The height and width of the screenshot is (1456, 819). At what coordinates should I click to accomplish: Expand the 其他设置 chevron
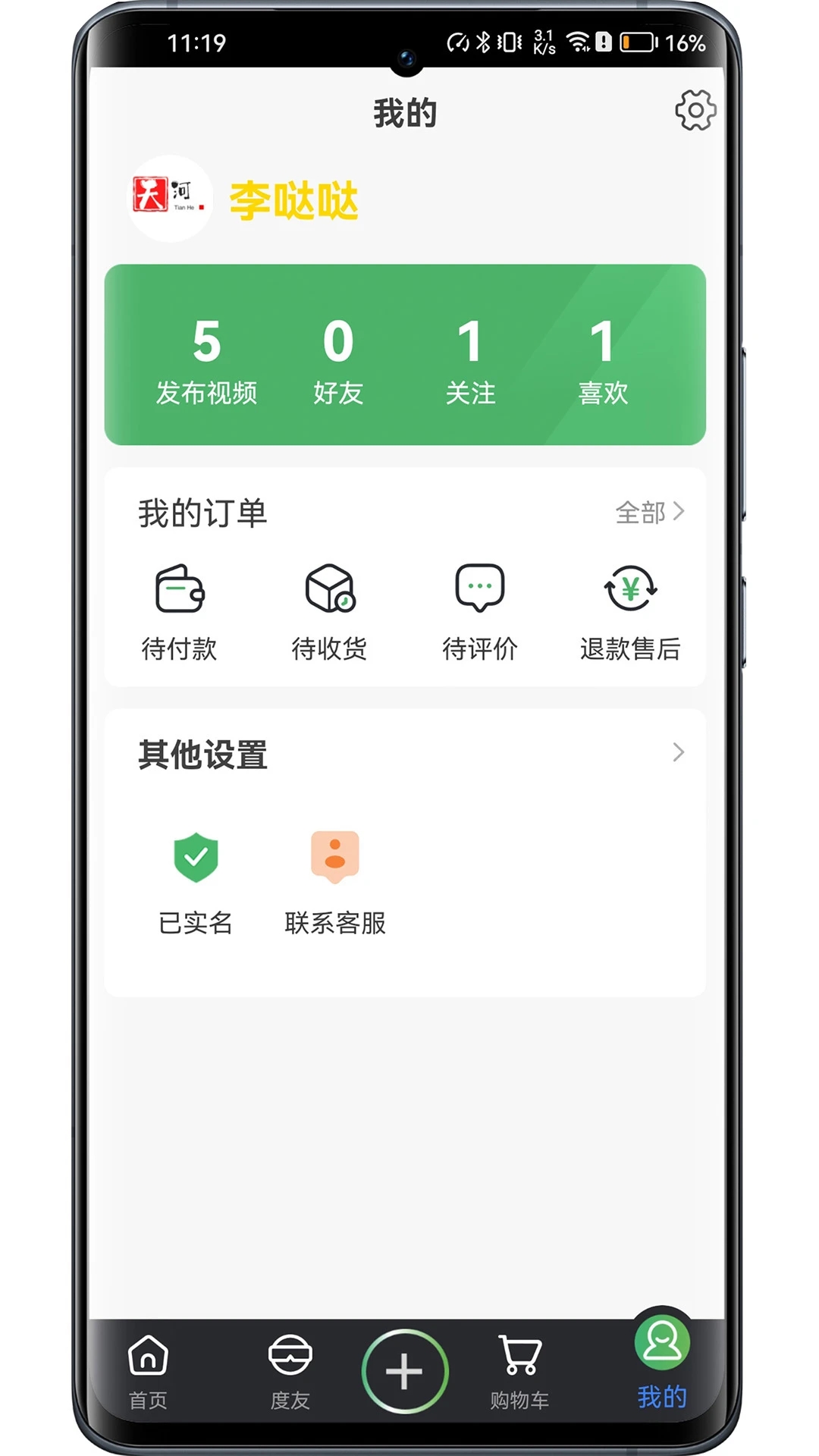click(x=678, y=752)
